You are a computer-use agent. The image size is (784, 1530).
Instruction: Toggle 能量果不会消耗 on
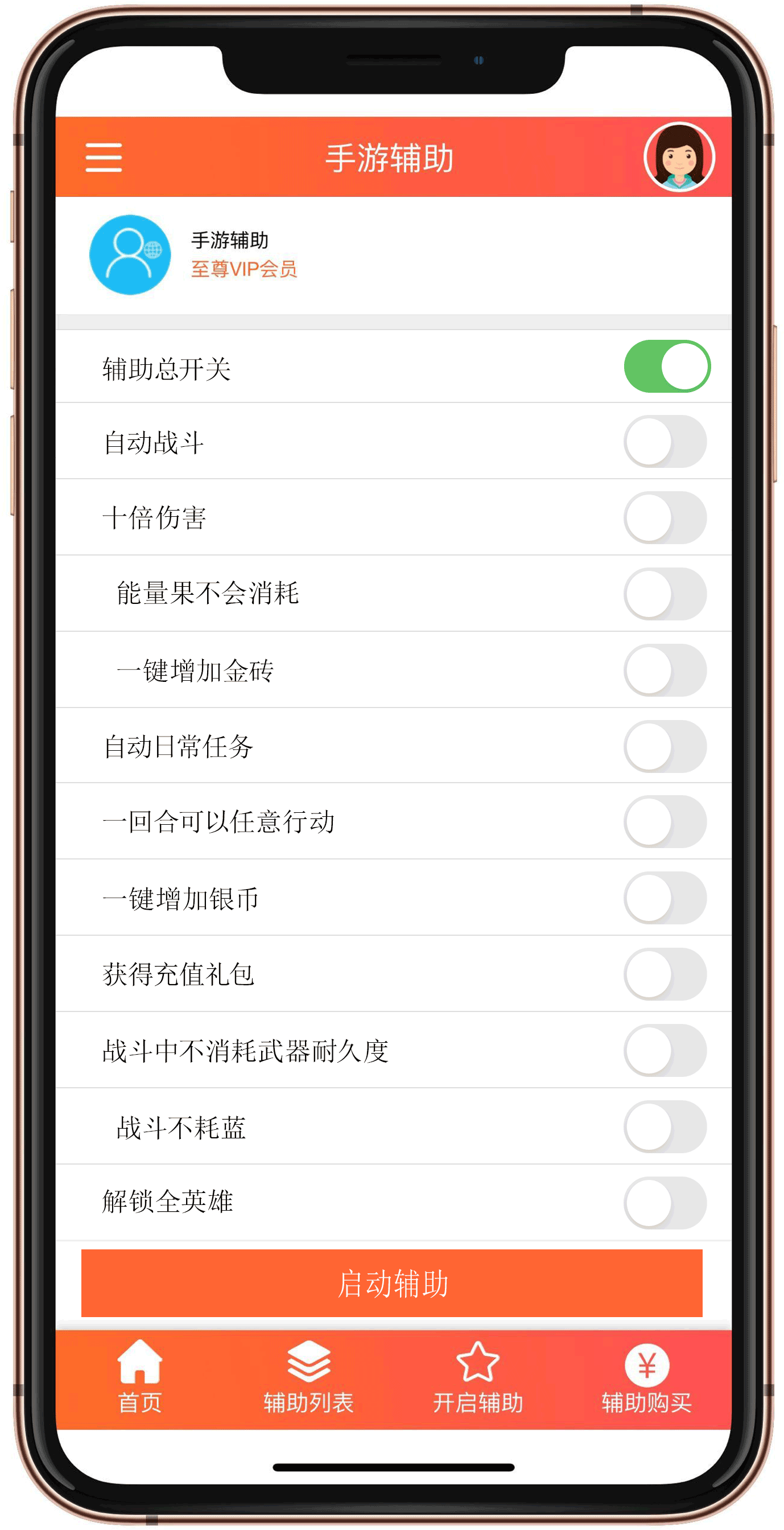(x=665, y=594)
